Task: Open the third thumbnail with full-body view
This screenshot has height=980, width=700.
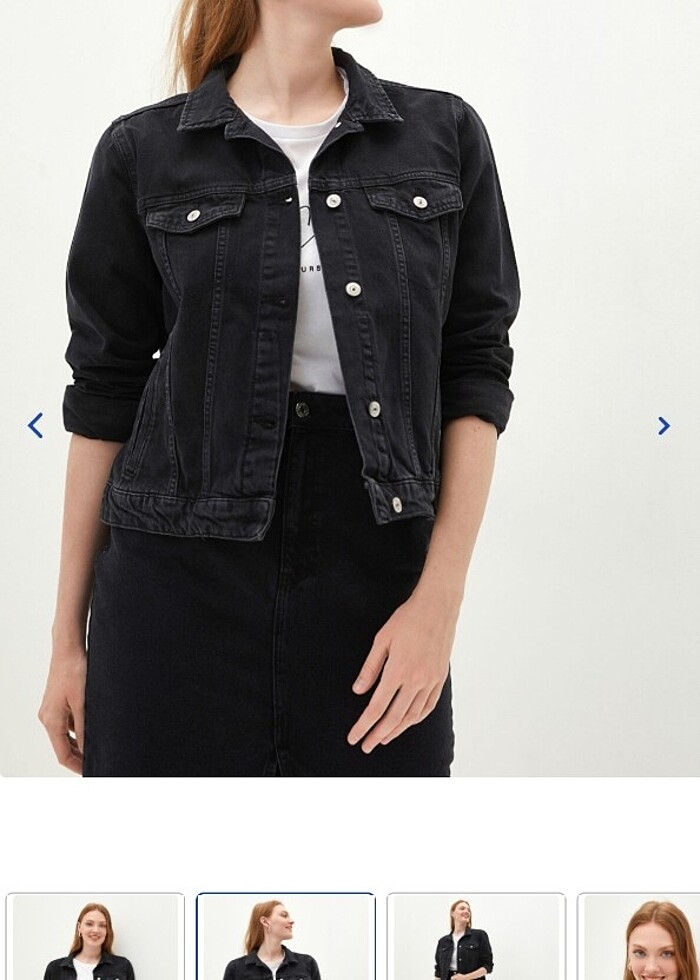Action: [x=476, y=937]
